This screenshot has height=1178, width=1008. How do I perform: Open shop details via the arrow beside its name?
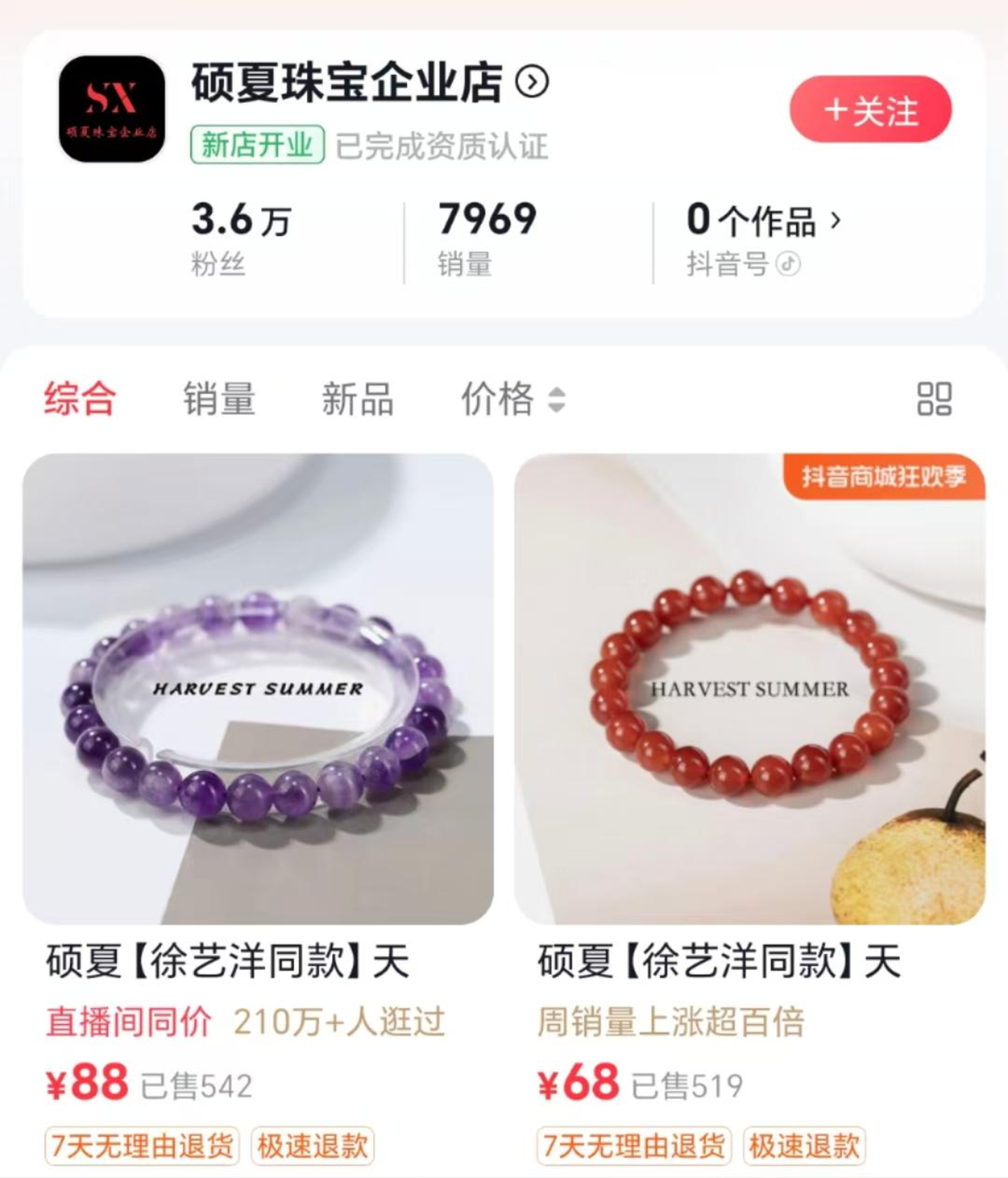[532, 83]
